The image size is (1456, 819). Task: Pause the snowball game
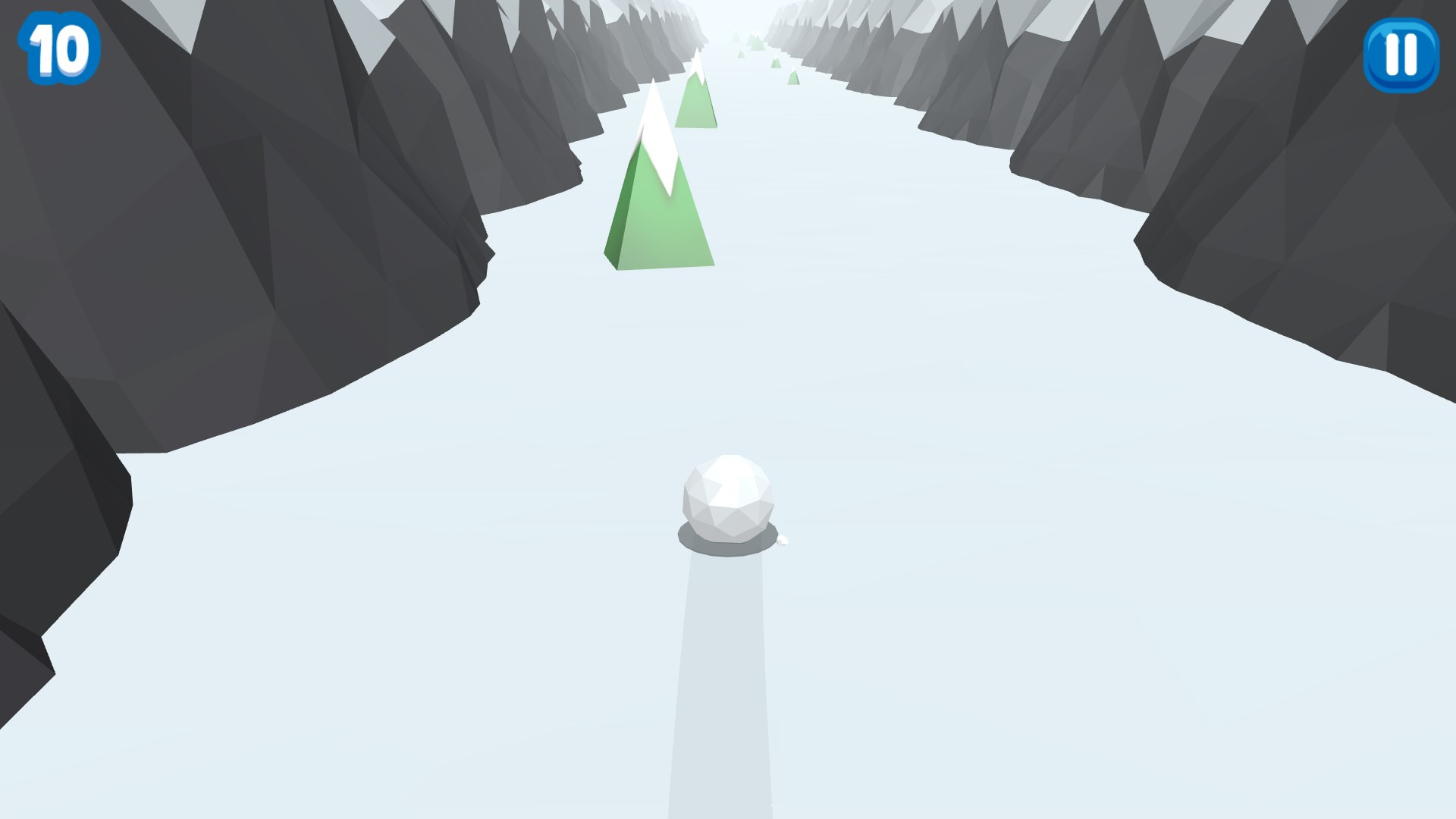click(x=1401, y=54)
